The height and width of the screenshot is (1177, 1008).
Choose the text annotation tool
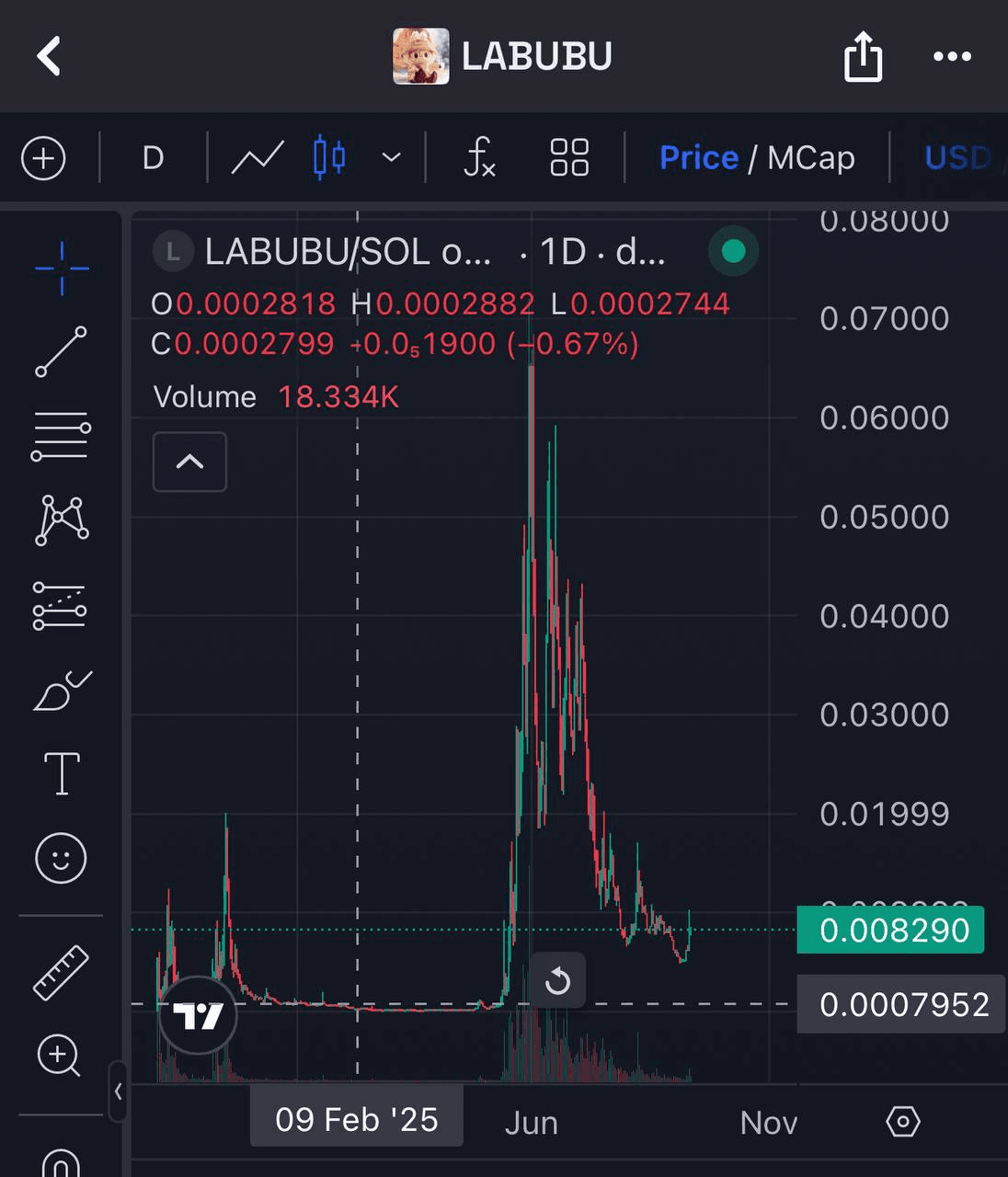[x=62, y=772]
